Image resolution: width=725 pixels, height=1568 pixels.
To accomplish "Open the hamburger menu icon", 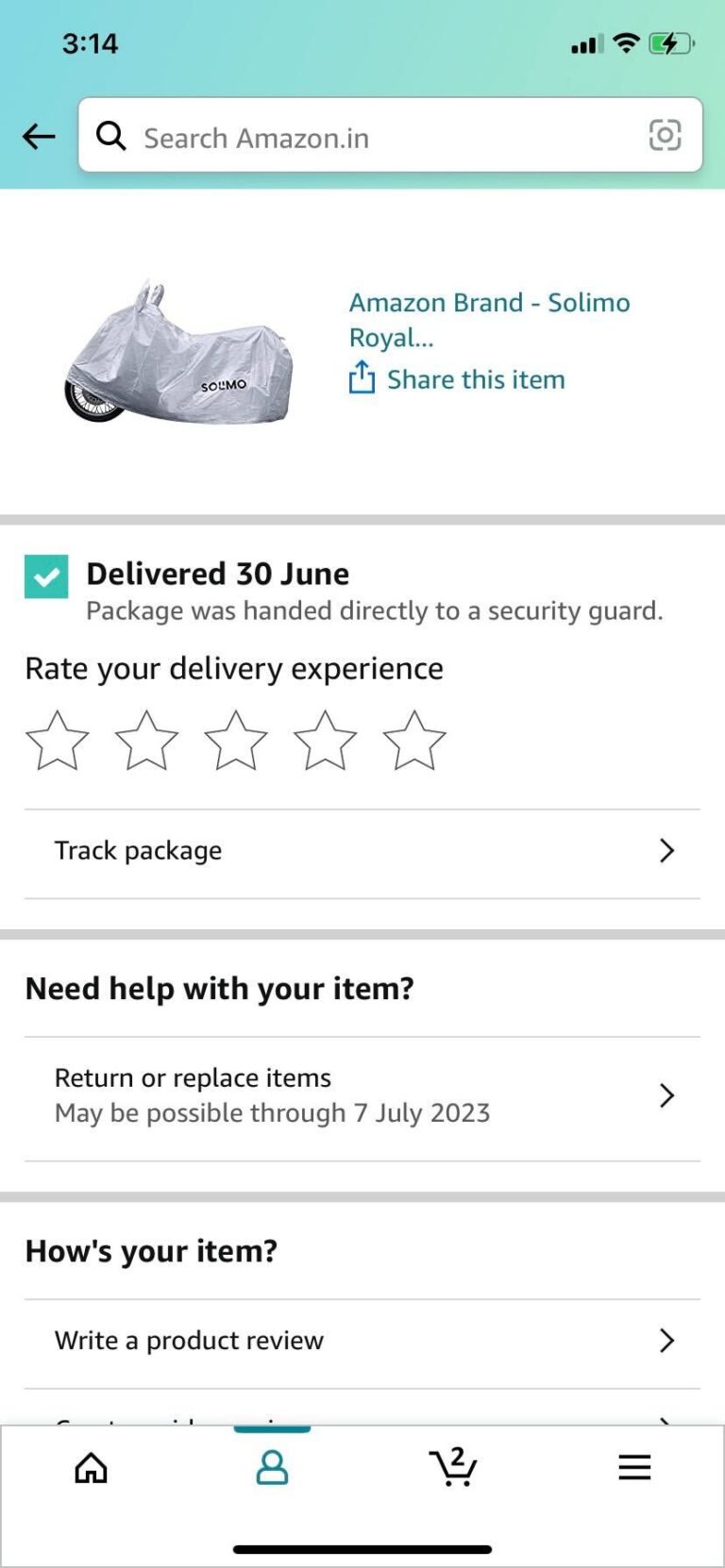I will 633,1468.
